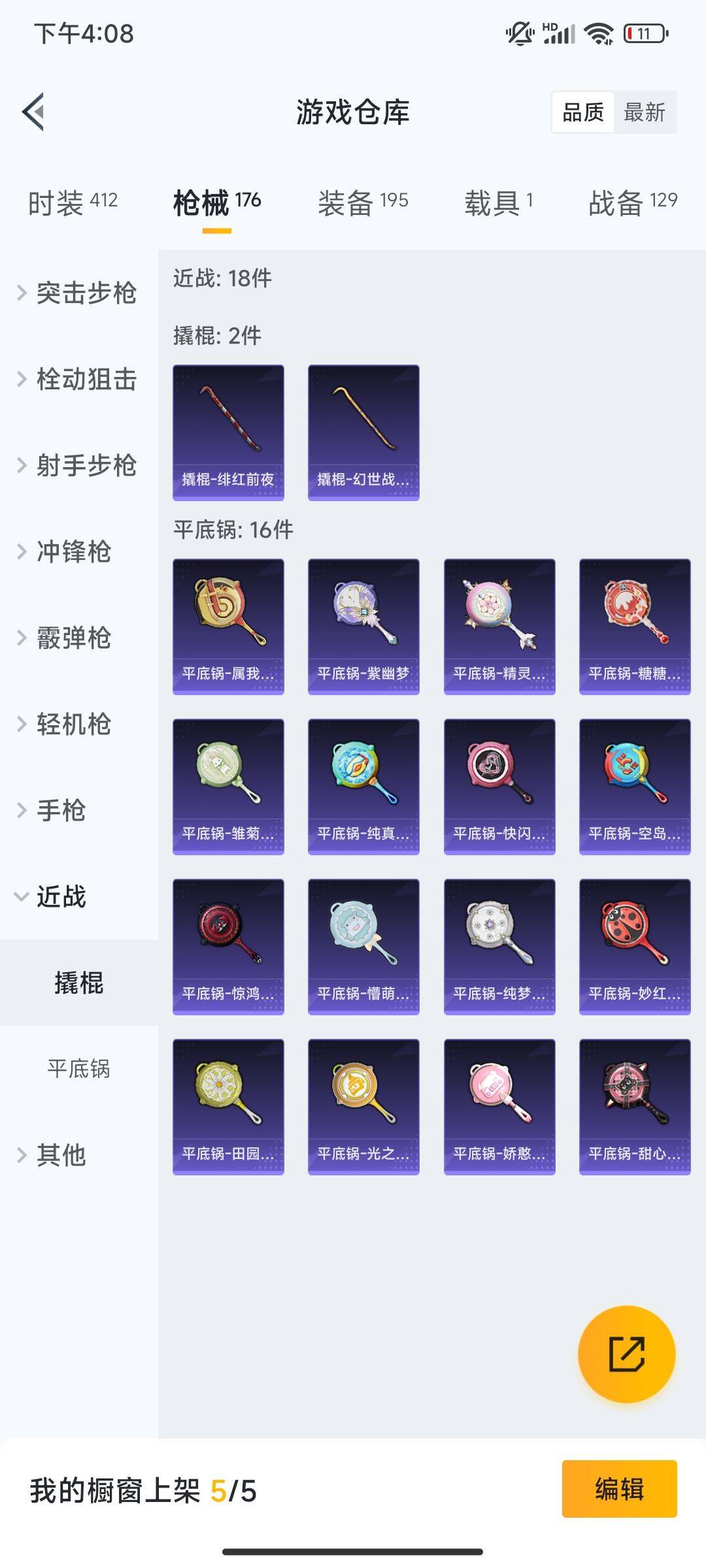Sort the warehouse by 品质
706x1568 pixels.
click(583, 112)
